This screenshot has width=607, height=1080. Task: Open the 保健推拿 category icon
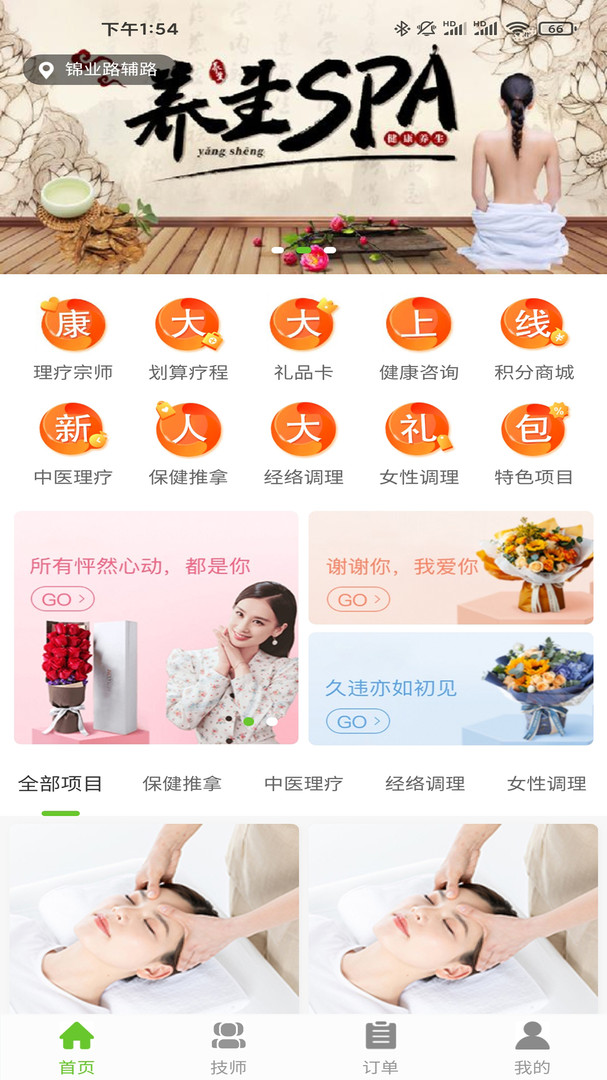(188, 443)
